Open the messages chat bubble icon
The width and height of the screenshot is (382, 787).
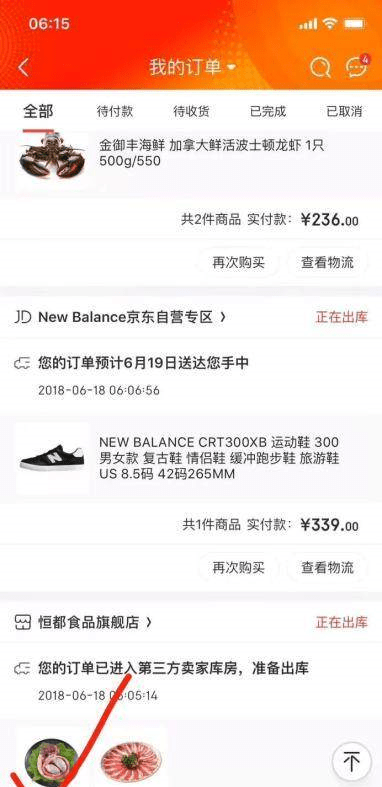(357, 66)
